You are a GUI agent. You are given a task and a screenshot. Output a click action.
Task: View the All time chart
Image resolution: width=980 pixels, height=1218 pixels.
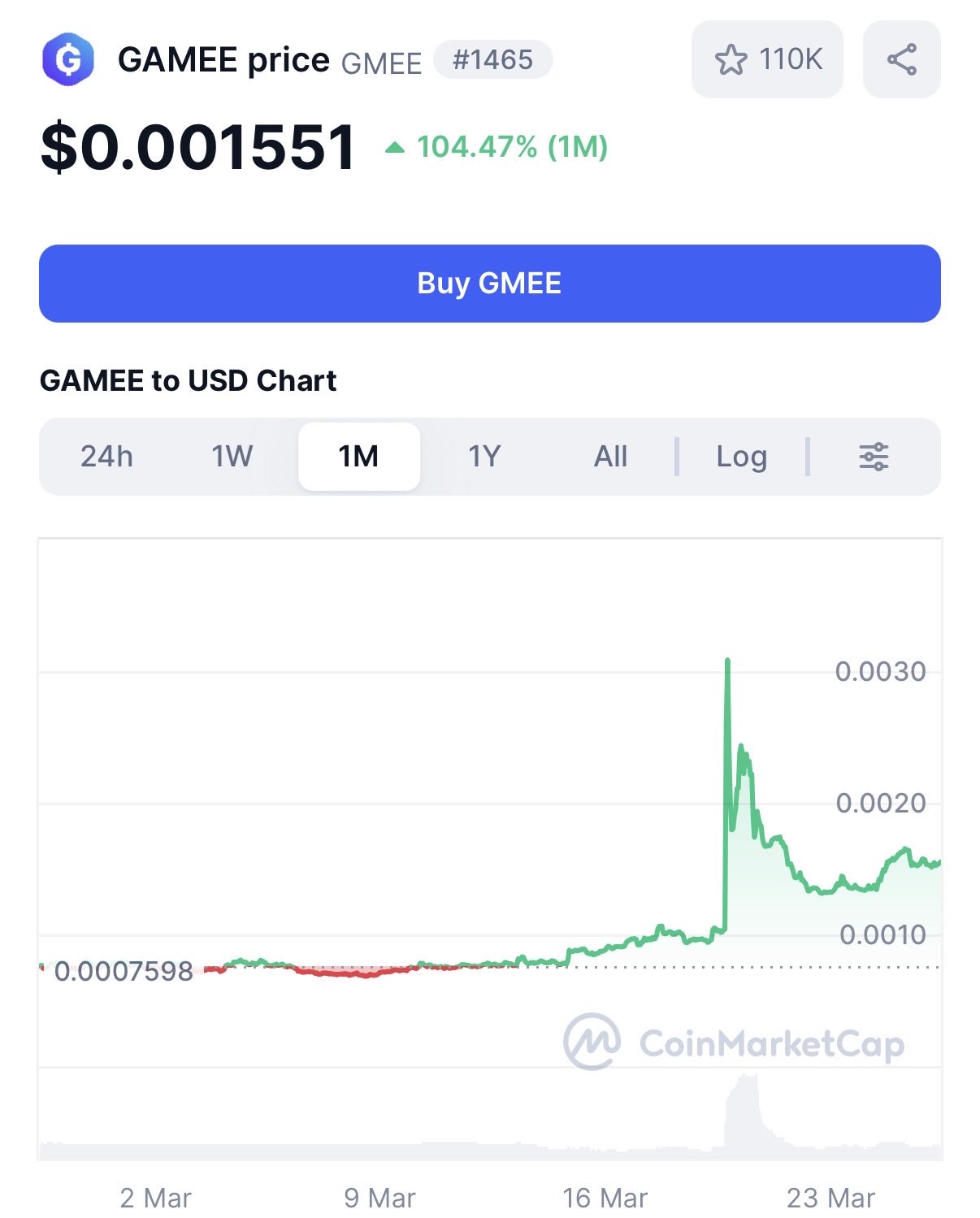coord(610,457)
